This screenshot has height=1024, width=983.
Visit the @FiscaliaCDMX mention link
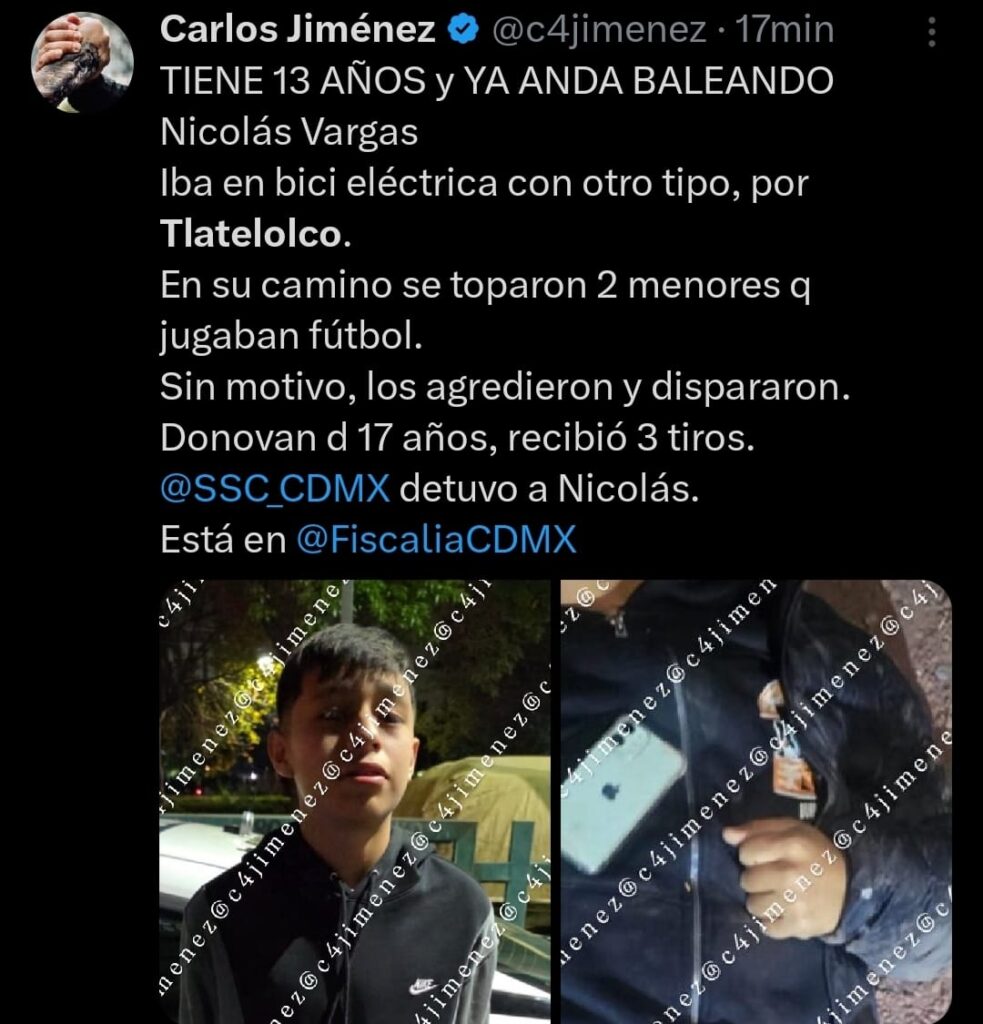(437, 540)
